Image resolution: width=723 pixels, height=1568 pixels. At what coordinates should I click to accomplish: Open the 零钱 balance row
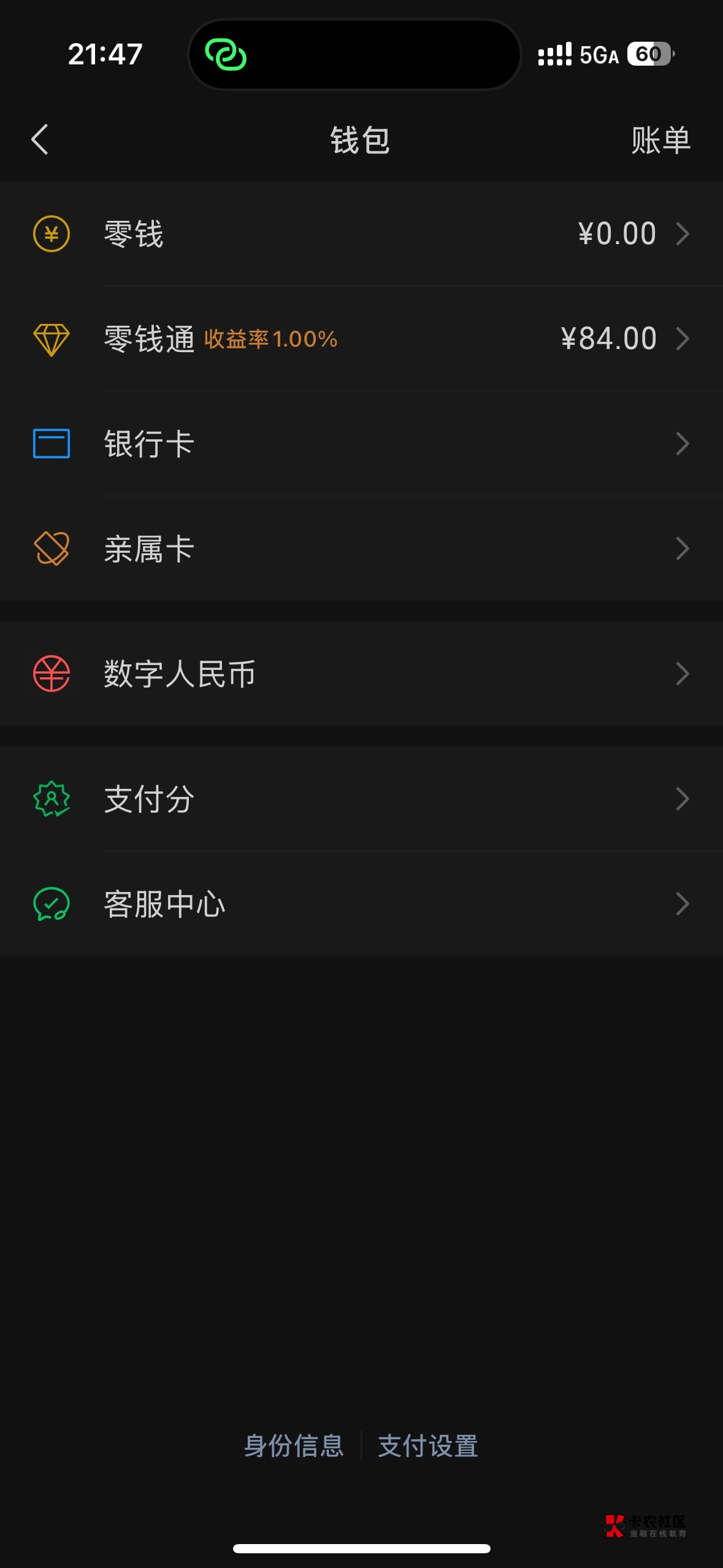click(x=361, y=234)
